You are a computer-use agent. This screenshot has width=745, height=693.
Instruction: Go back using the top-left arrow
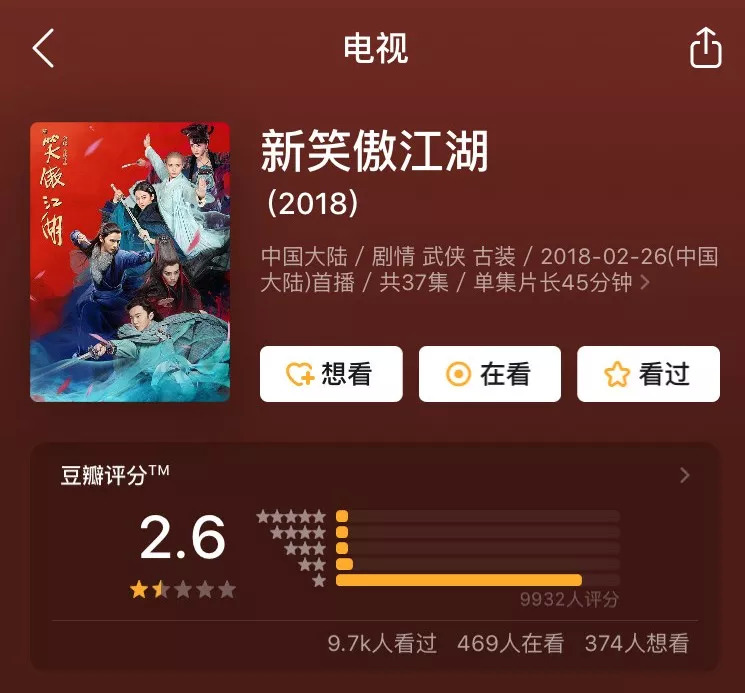click(43, 48)
